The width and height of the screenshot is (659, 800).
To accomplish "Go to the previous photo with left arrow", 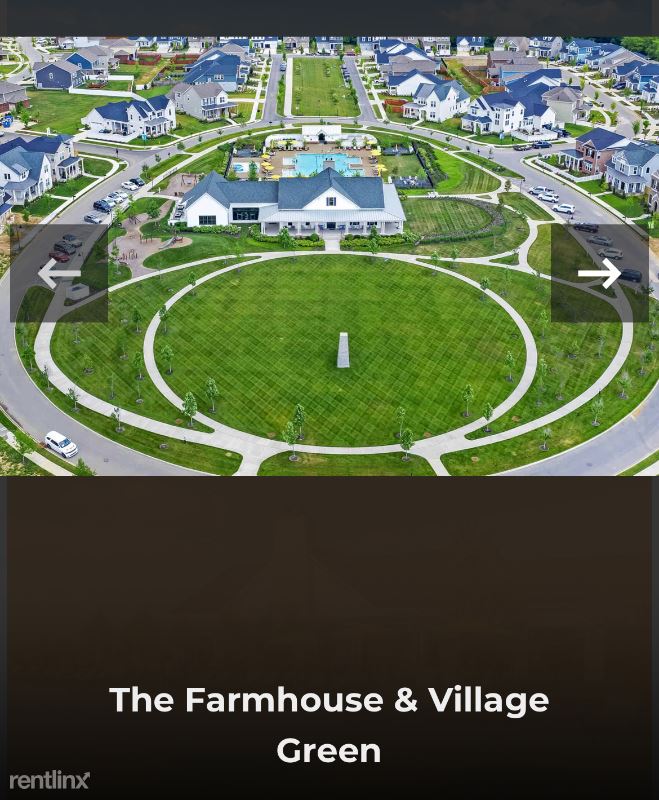I will coord(59,273).
